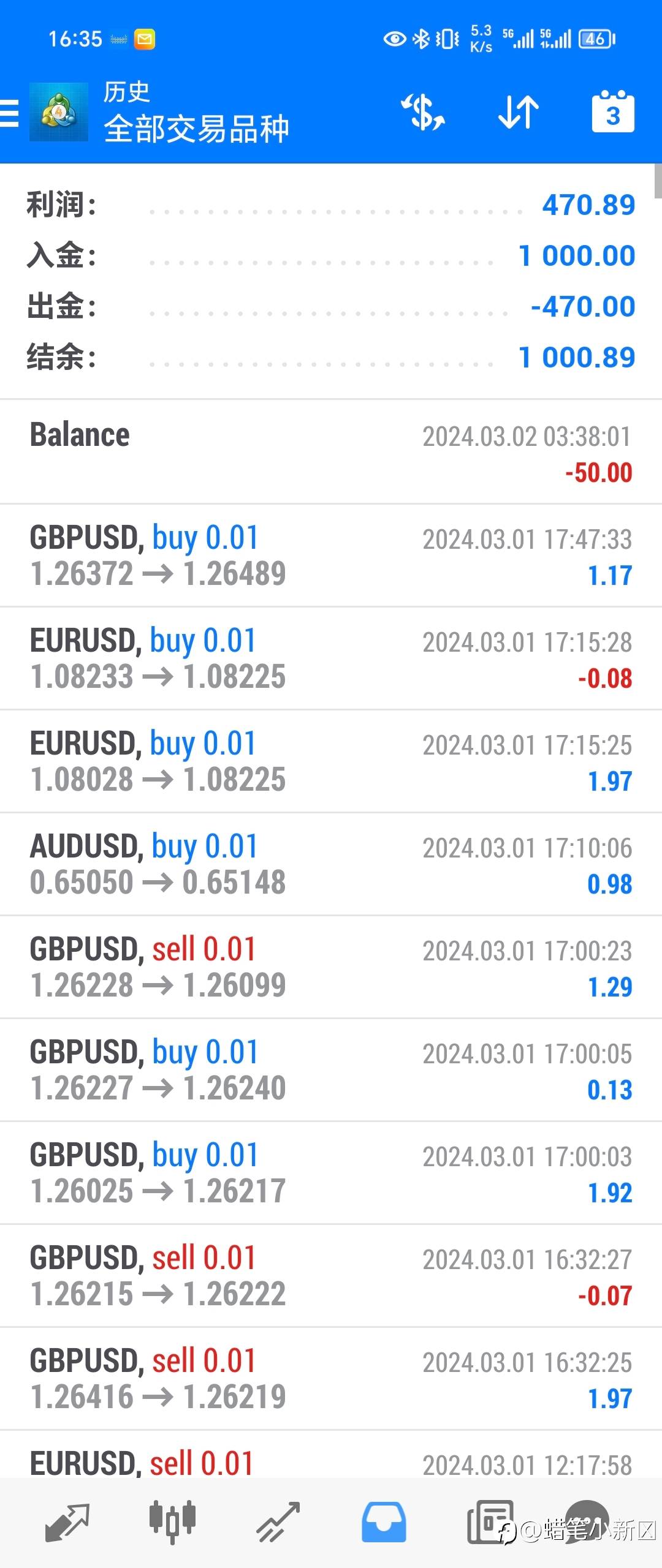This screenshot has width=662, height=1568.
Task: Go to the Trade tab
Action: (x=278, y=1521)
